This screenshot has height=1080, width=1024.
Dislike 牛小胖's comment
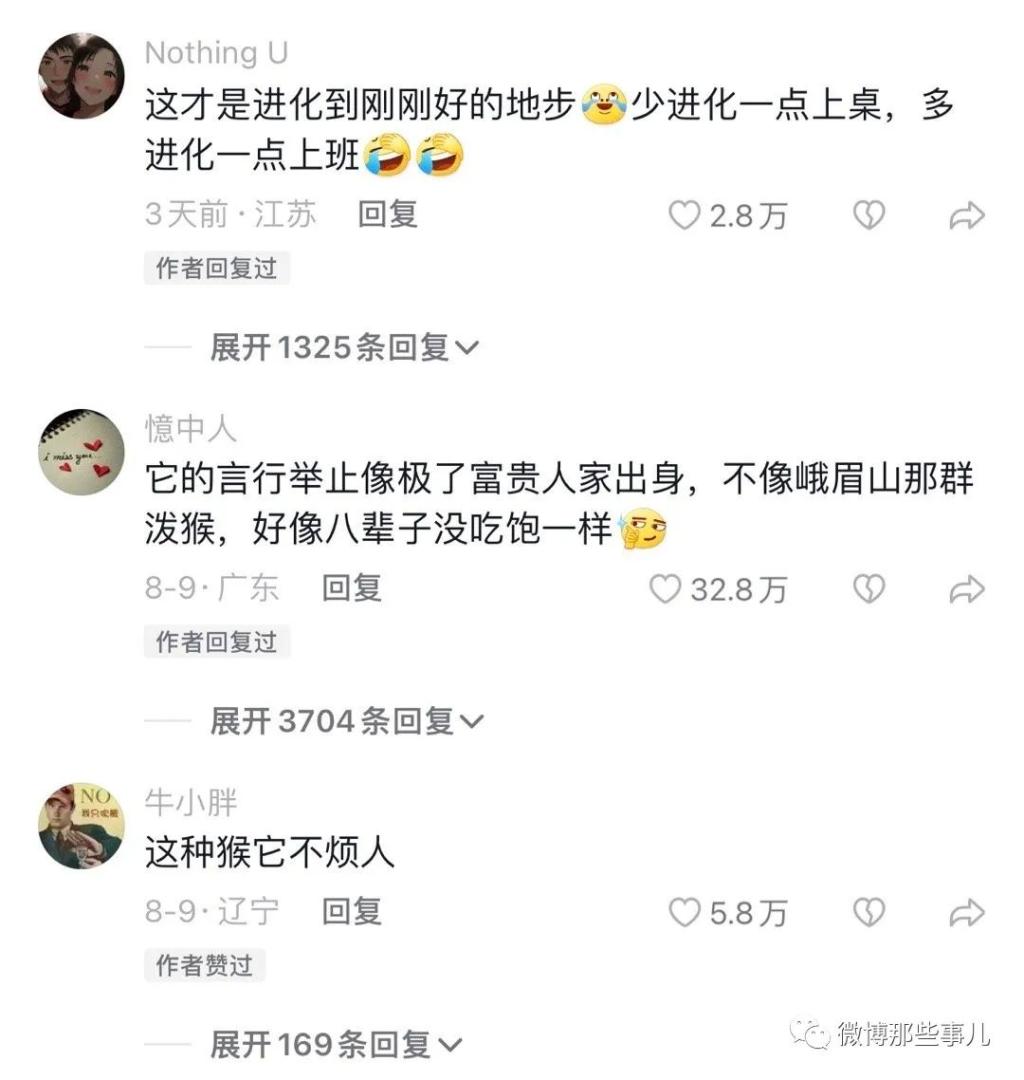click(868, 912)
